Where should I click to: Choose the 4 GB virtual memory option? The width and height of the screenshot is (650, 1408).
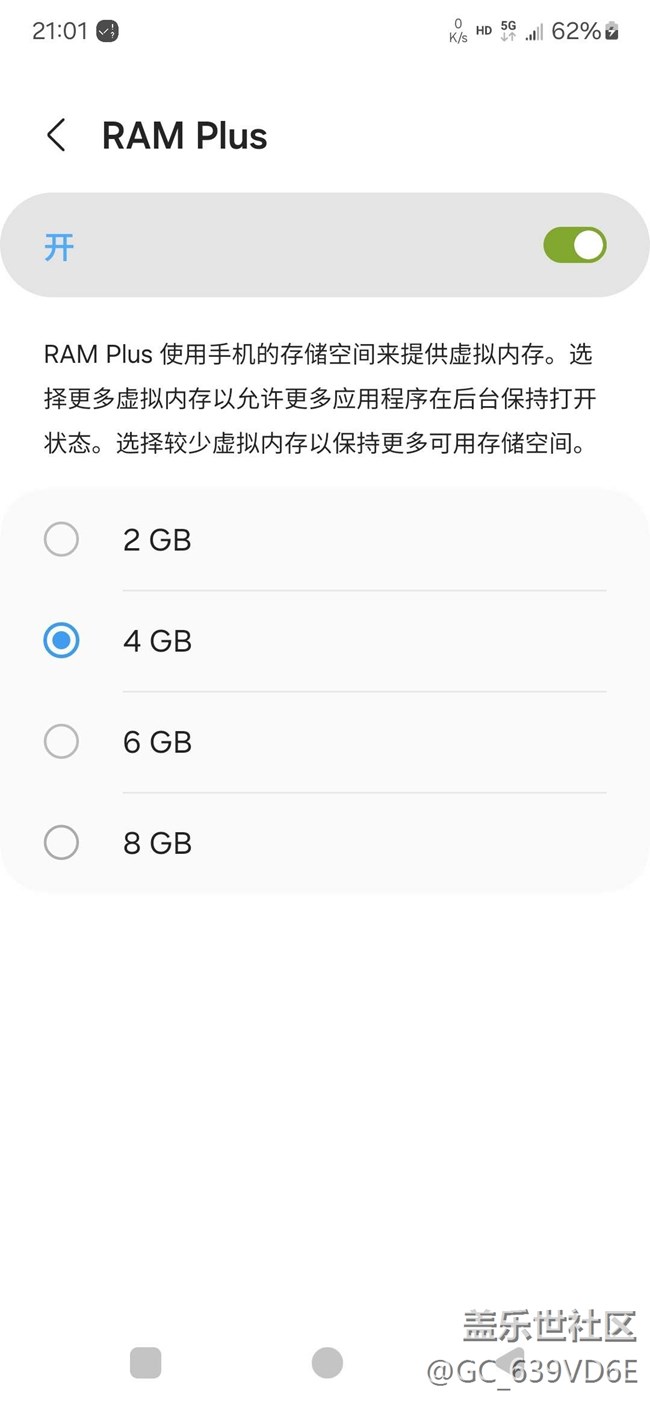coord(325,641)
